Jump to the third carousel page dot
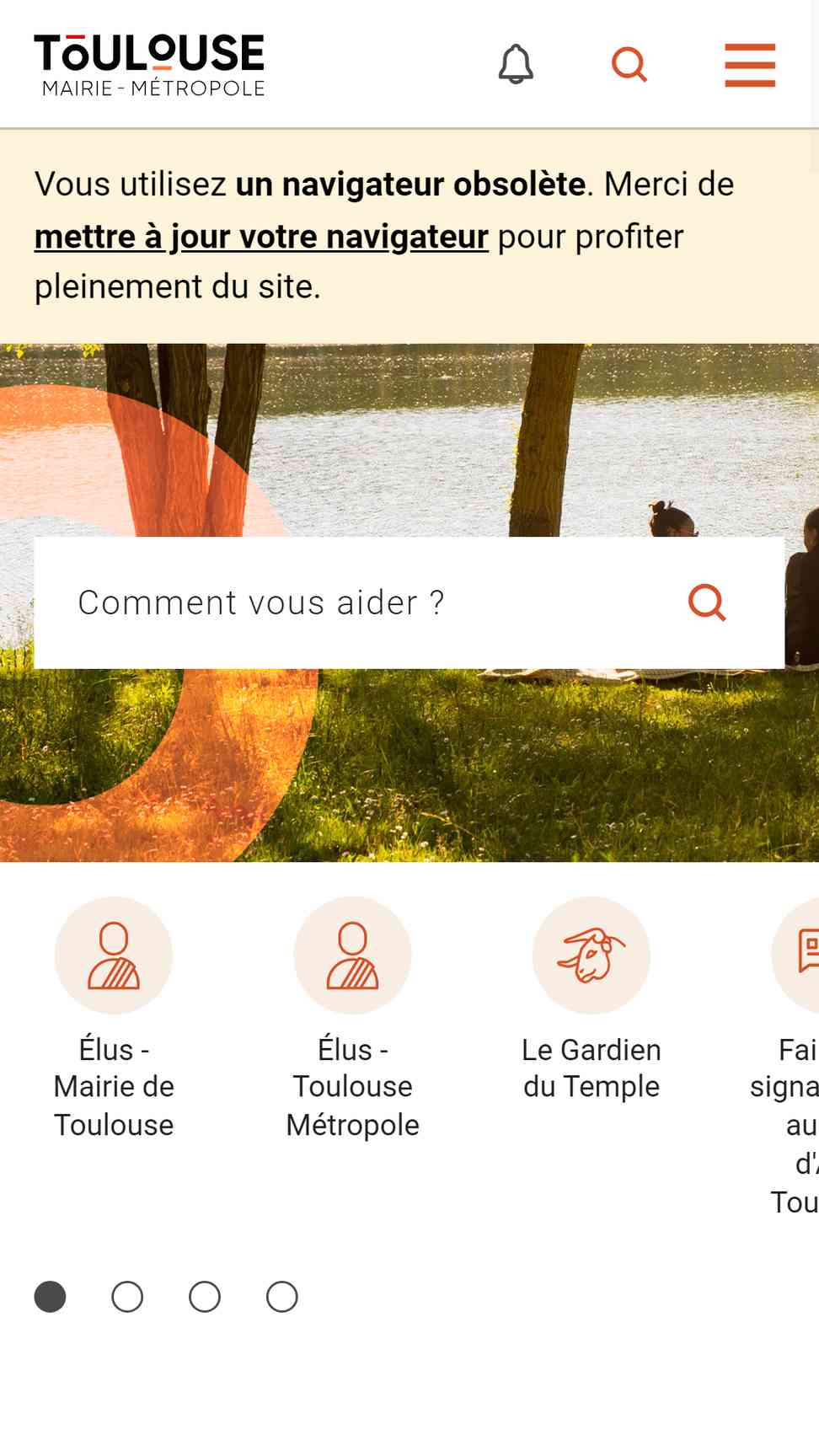The height and width of the screenshot is (1456, 819). click(x=205, y=1297)
